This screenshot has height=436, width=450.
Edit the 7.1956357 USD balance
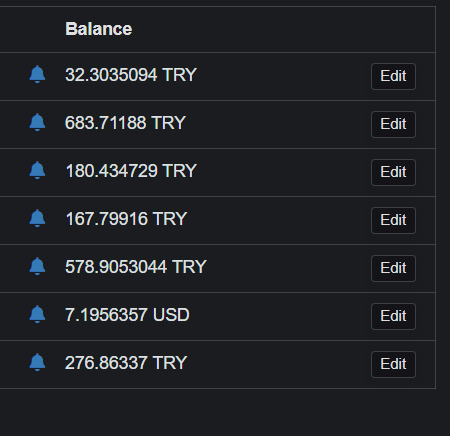coord(393,316)
